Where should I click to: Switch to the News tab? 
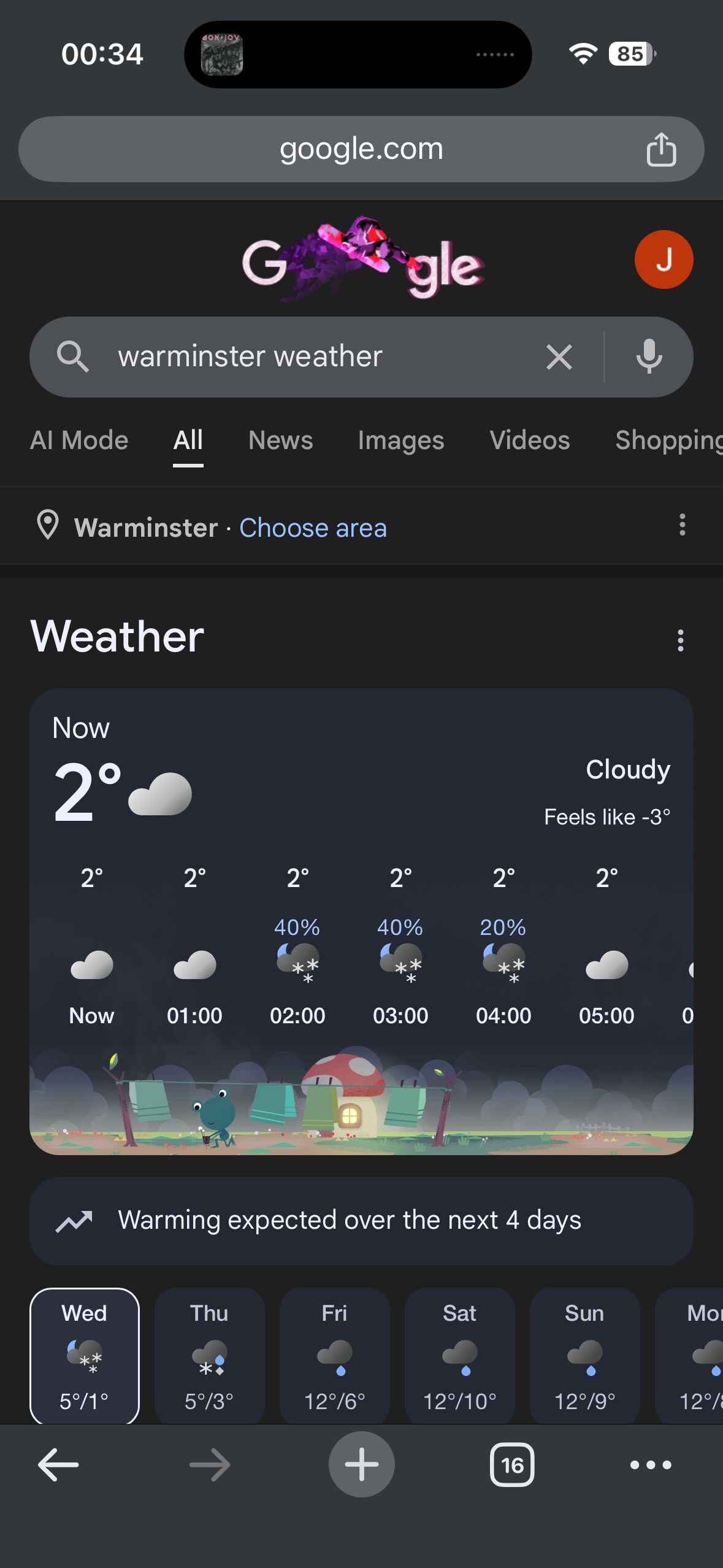click(x=280, y=440)
